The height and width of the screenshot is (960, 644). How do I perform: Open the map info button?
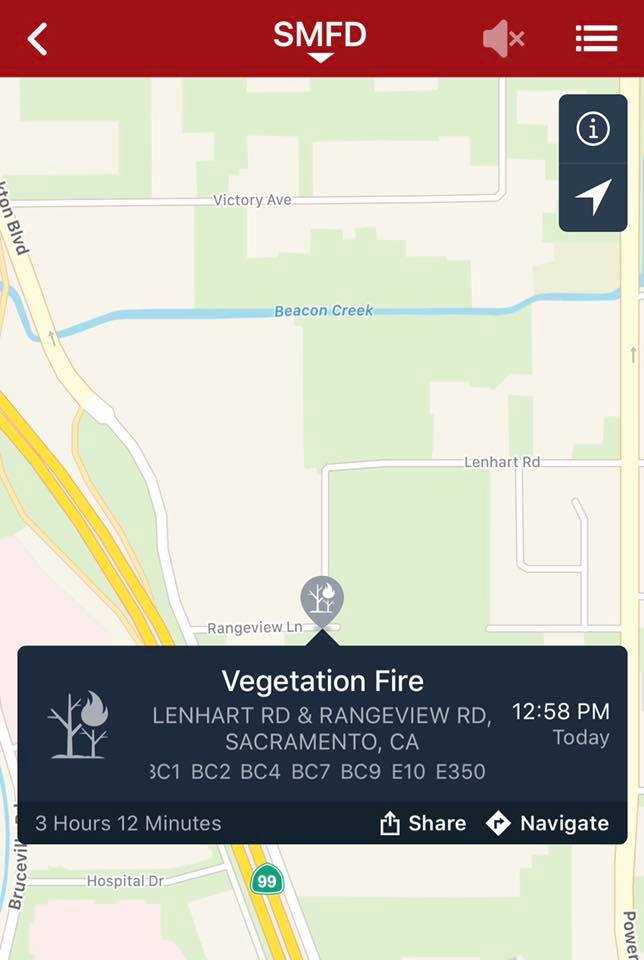pyautogui.click(x=593, y=129)
